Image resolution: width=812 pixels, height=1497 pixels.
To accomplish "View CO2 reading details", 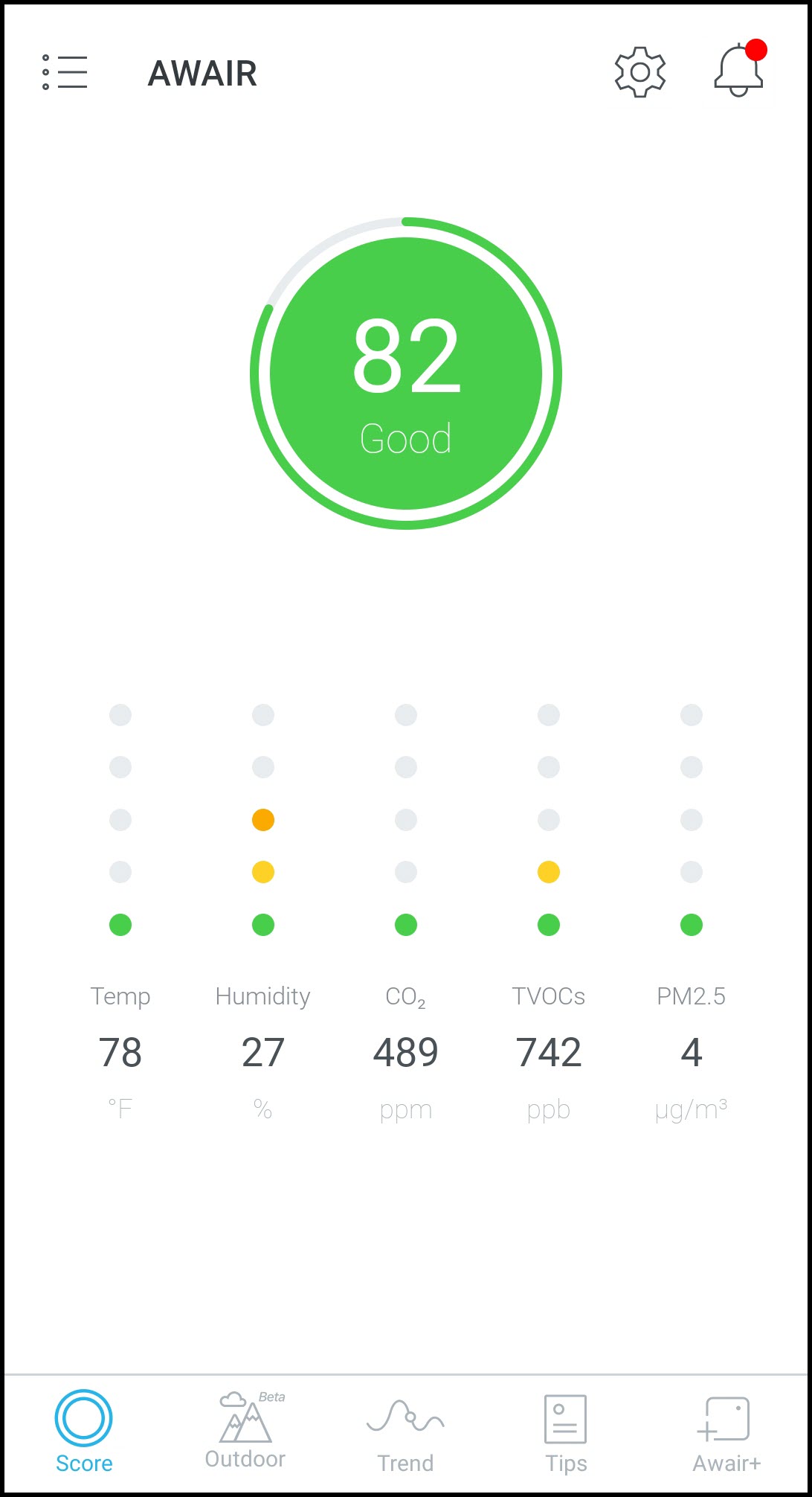I will pyautogui.click(x=406, y=1051).
